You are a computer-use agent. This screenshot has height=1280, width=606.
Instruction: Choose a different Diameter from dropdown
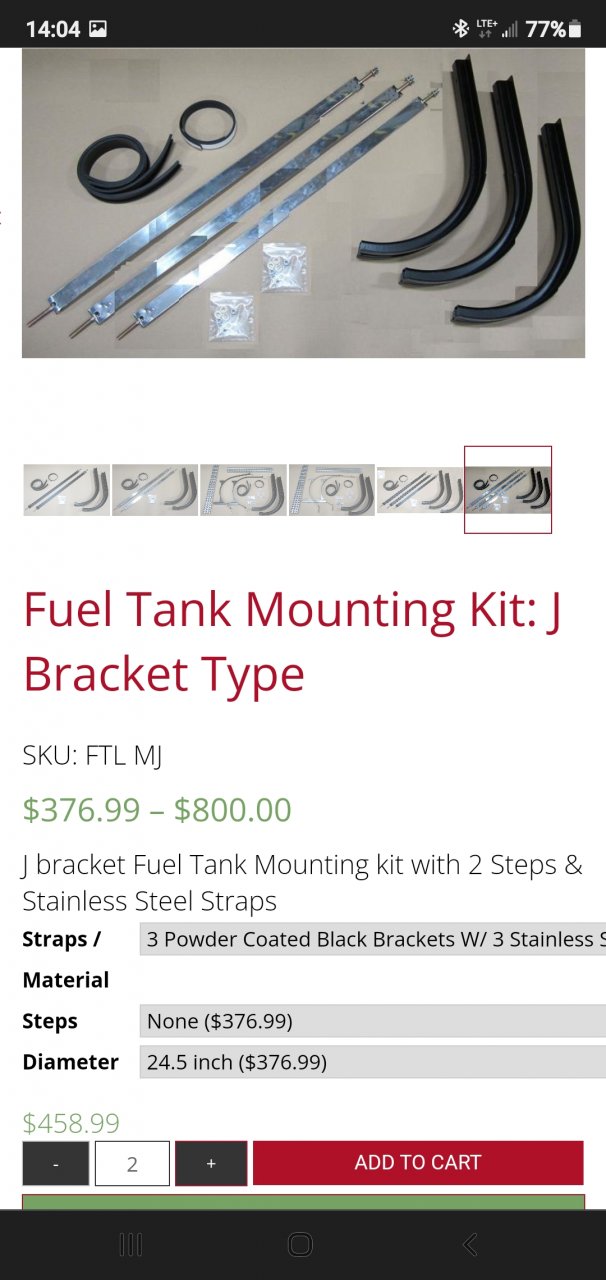372,1062
